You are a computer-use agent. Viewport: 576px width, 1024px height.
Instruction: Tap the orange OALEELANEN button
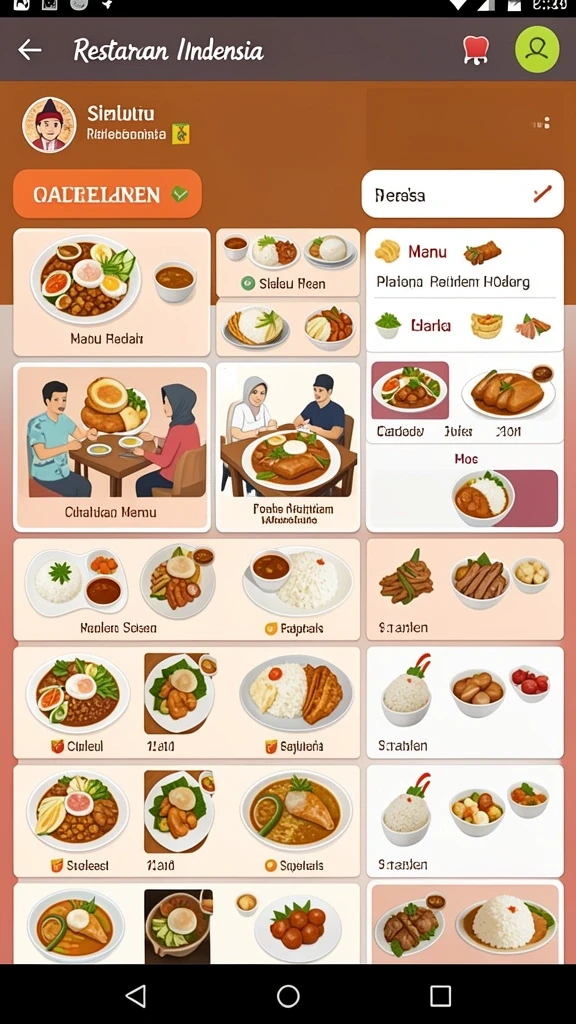[x=107, y=194]
